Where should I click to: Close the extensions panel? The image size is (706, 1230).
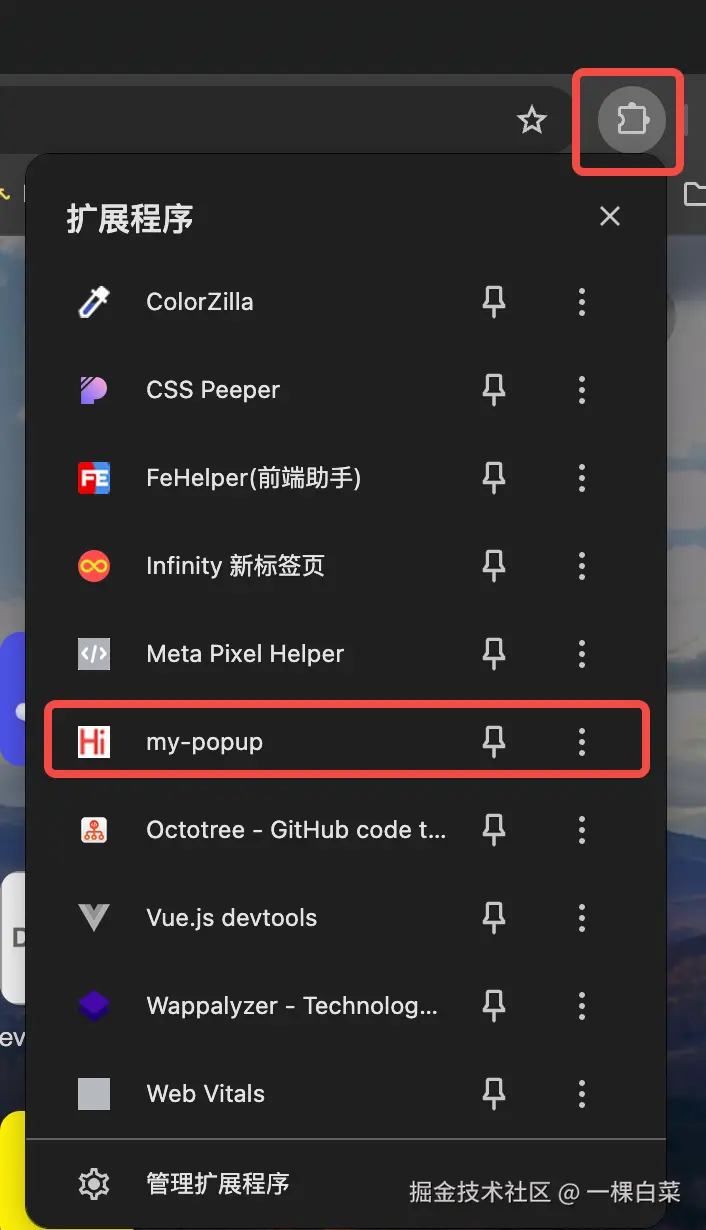(x=610, y=216)
